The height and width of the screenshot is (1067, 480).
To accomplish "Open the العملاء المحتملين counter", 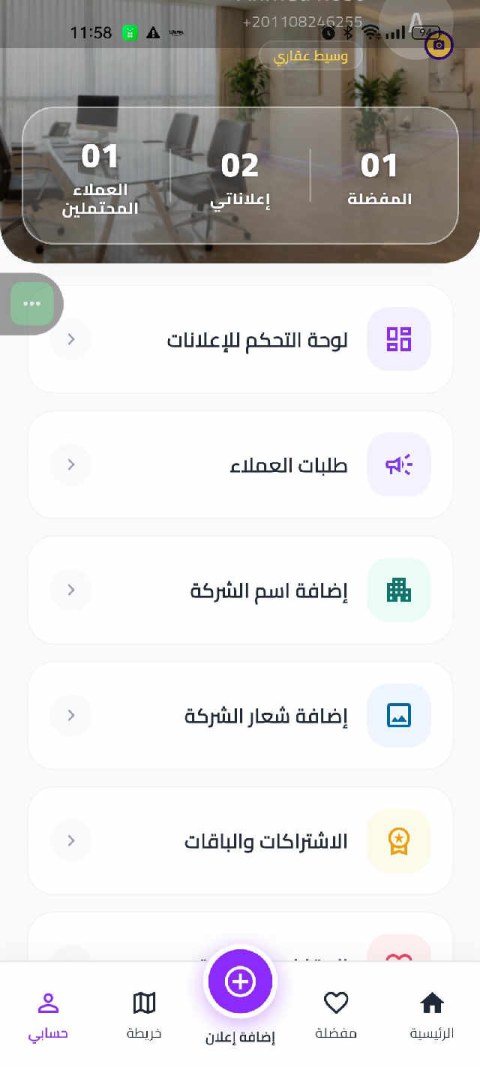I will tap(100, 179).
